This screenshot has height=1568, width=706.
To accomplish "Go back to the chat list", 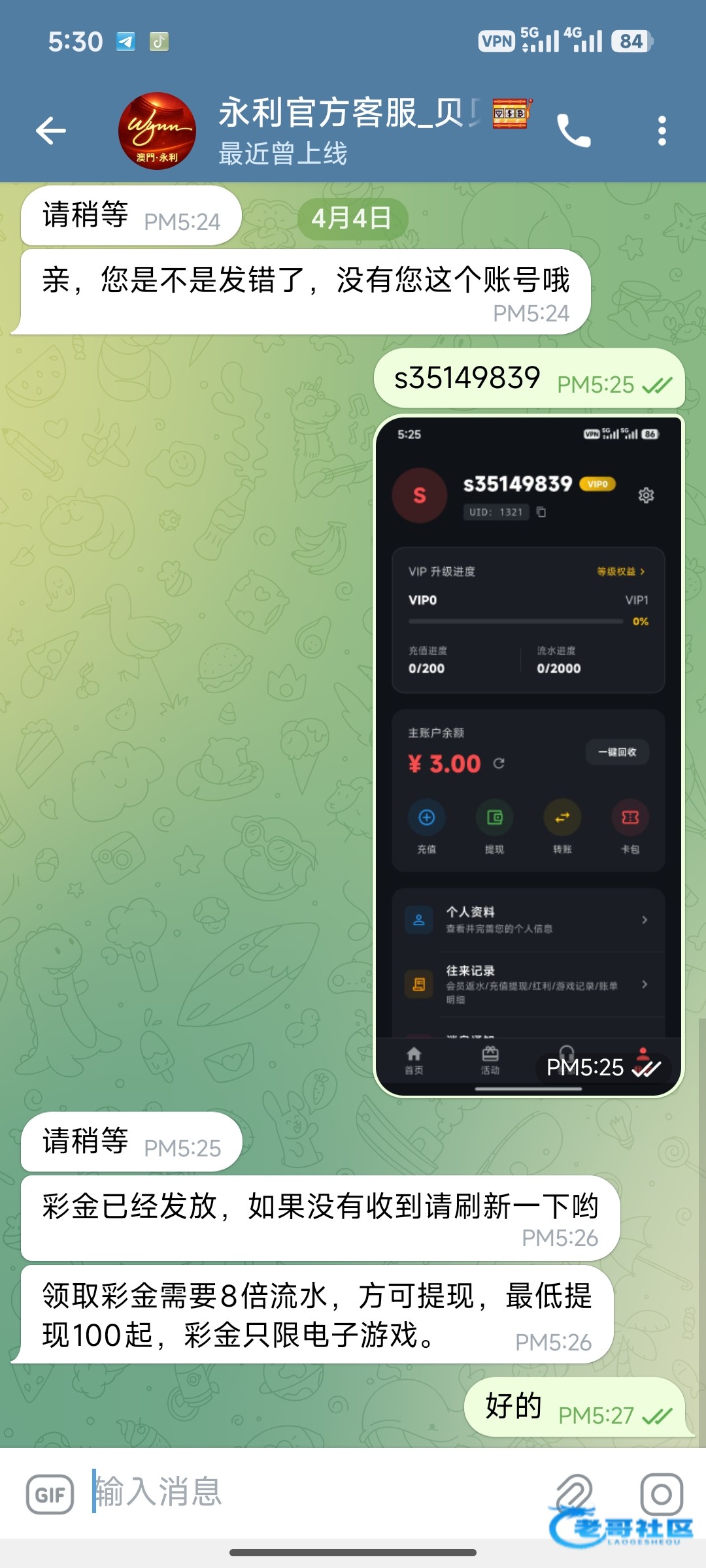I will 51,131.
